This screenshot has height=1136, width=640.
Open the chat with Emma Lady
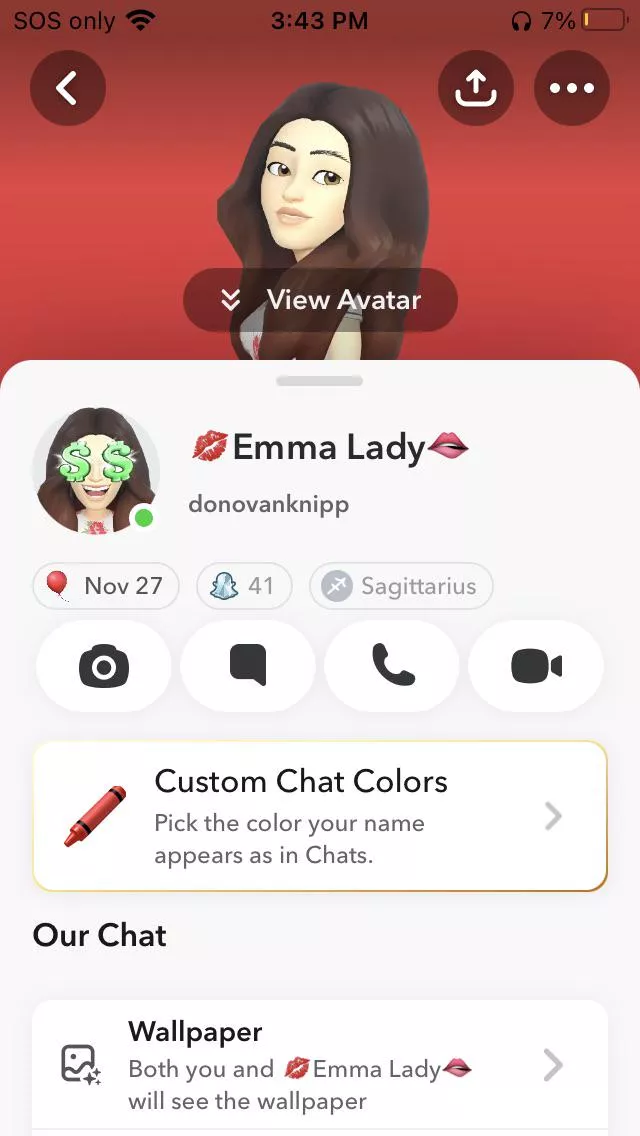tap(248, 665)
